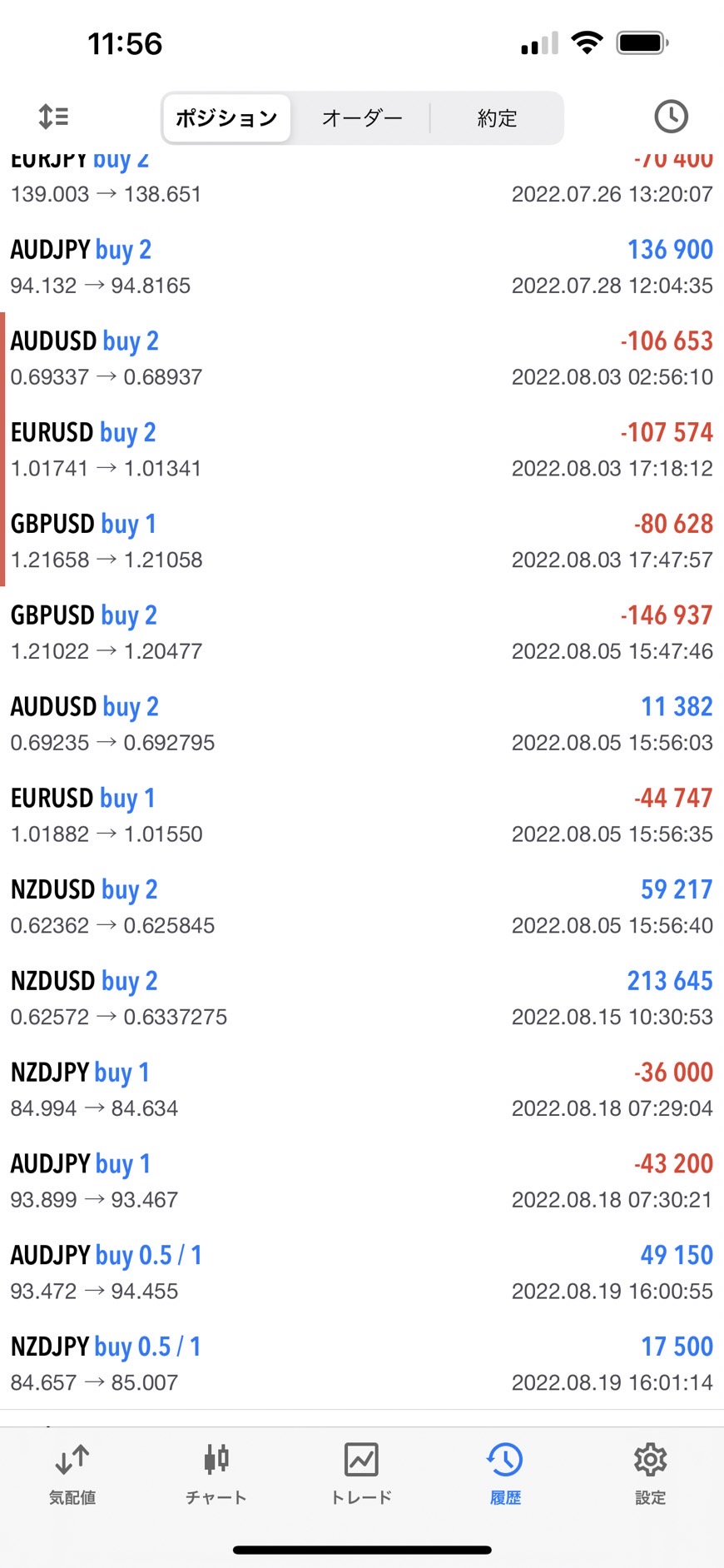
Task: Tap the 履歴 tab
Action: pyautogui.click(x=505, y=1474)
